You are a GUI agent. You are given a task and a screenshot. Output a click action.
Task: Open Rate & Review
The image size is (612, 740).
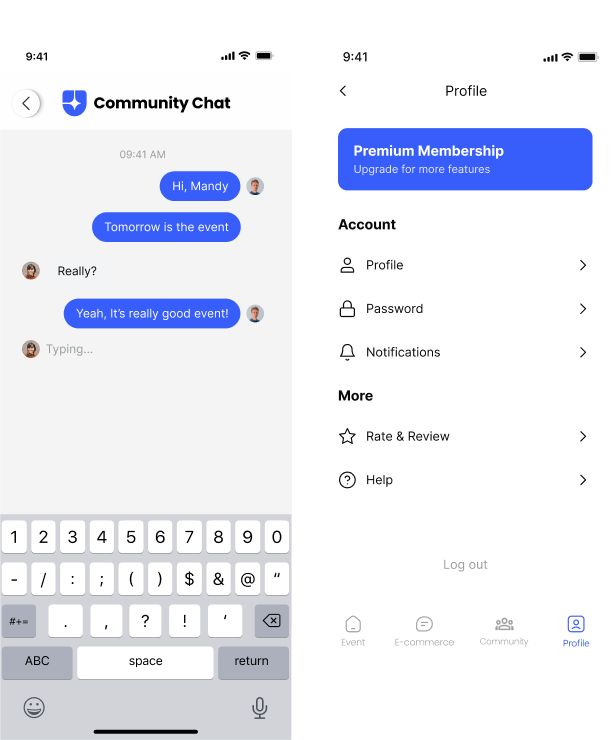click(x=465, y=436)
